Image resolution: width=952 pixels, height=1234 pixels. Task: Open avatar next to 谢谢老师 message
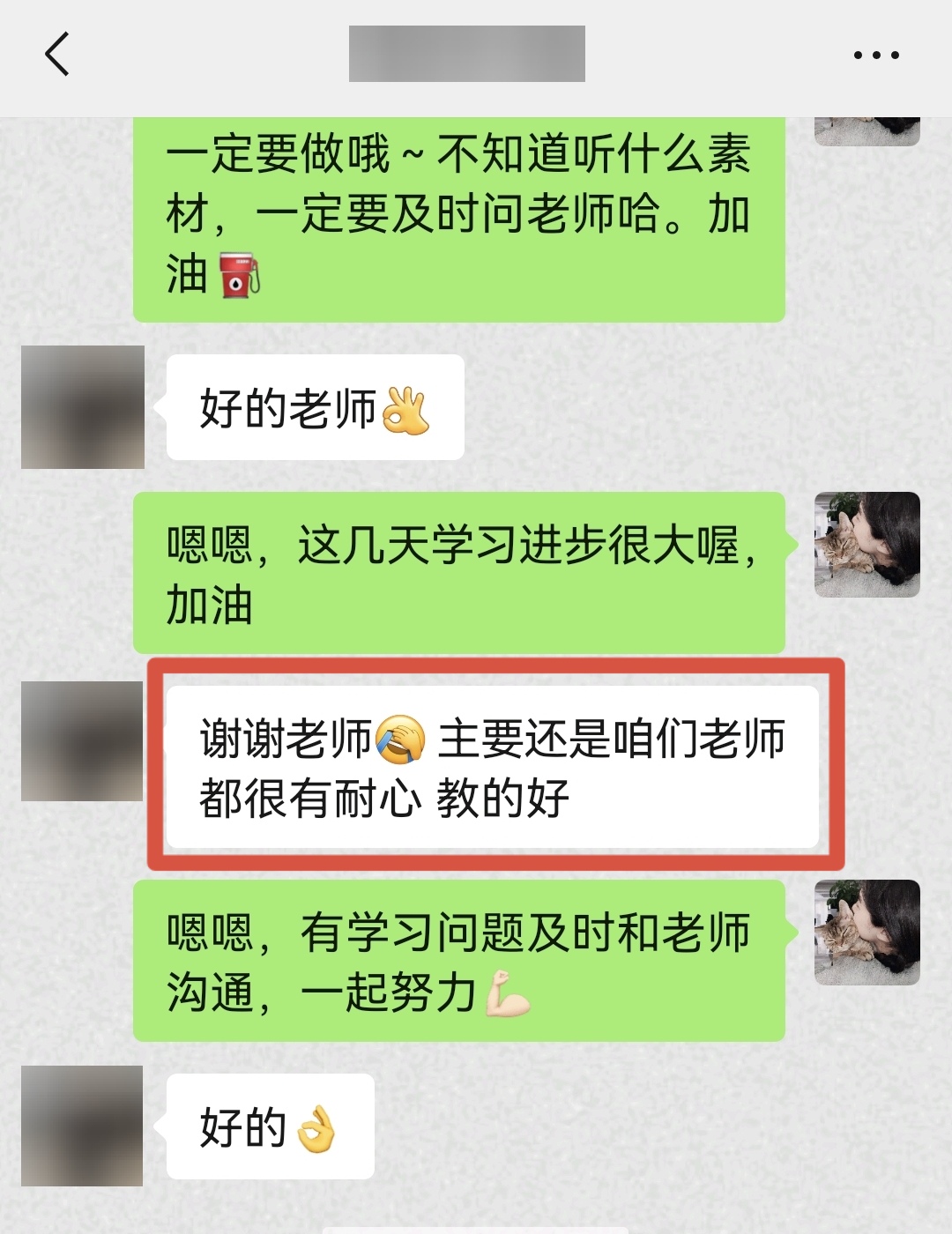coord(83,741)
